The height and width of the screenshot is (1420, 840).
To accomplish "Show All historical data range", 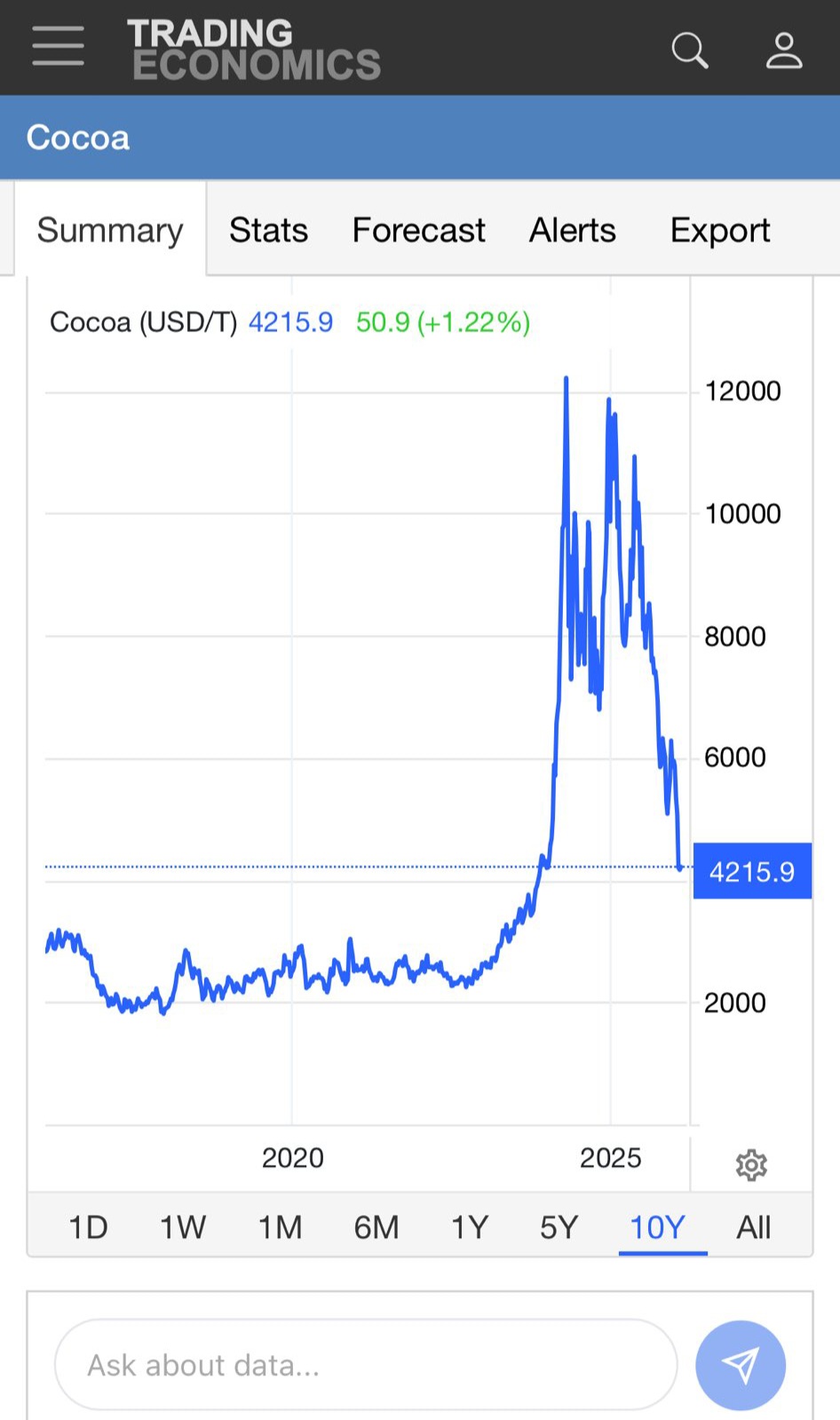I will pos(753,1227).
